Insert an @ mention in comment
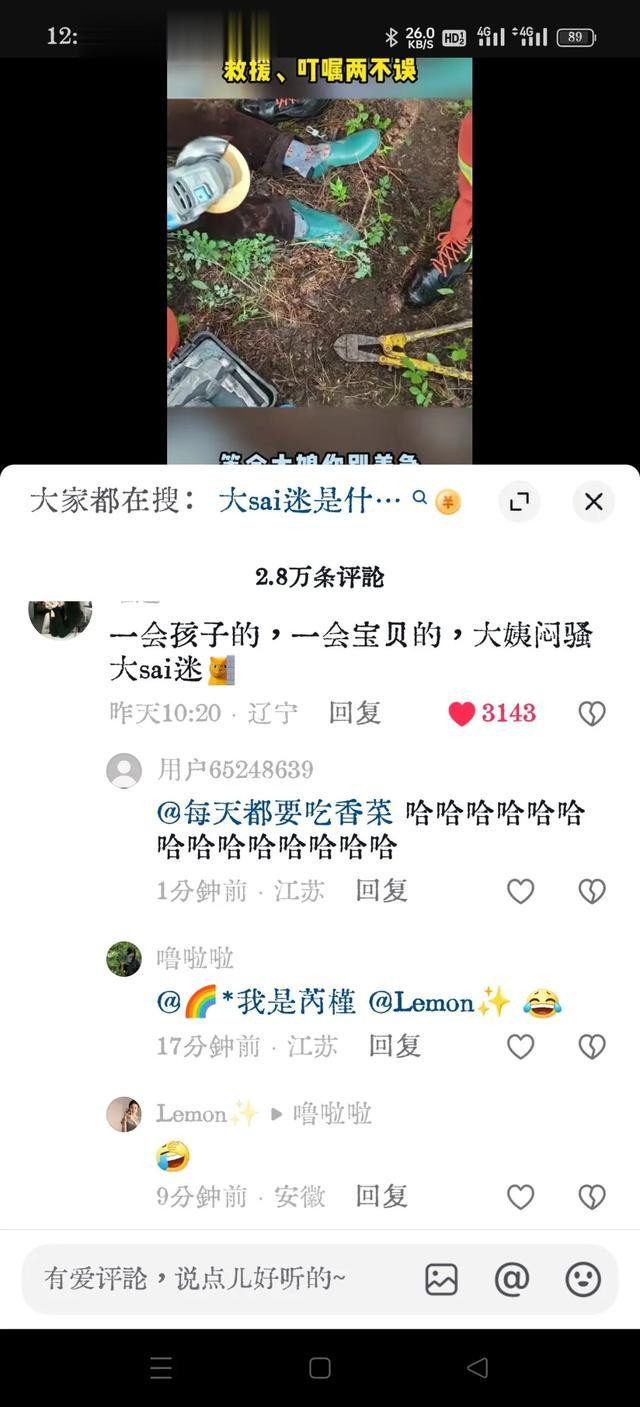The width and height of the screenshot is (640, 1407). click(x=512, y=1279)
